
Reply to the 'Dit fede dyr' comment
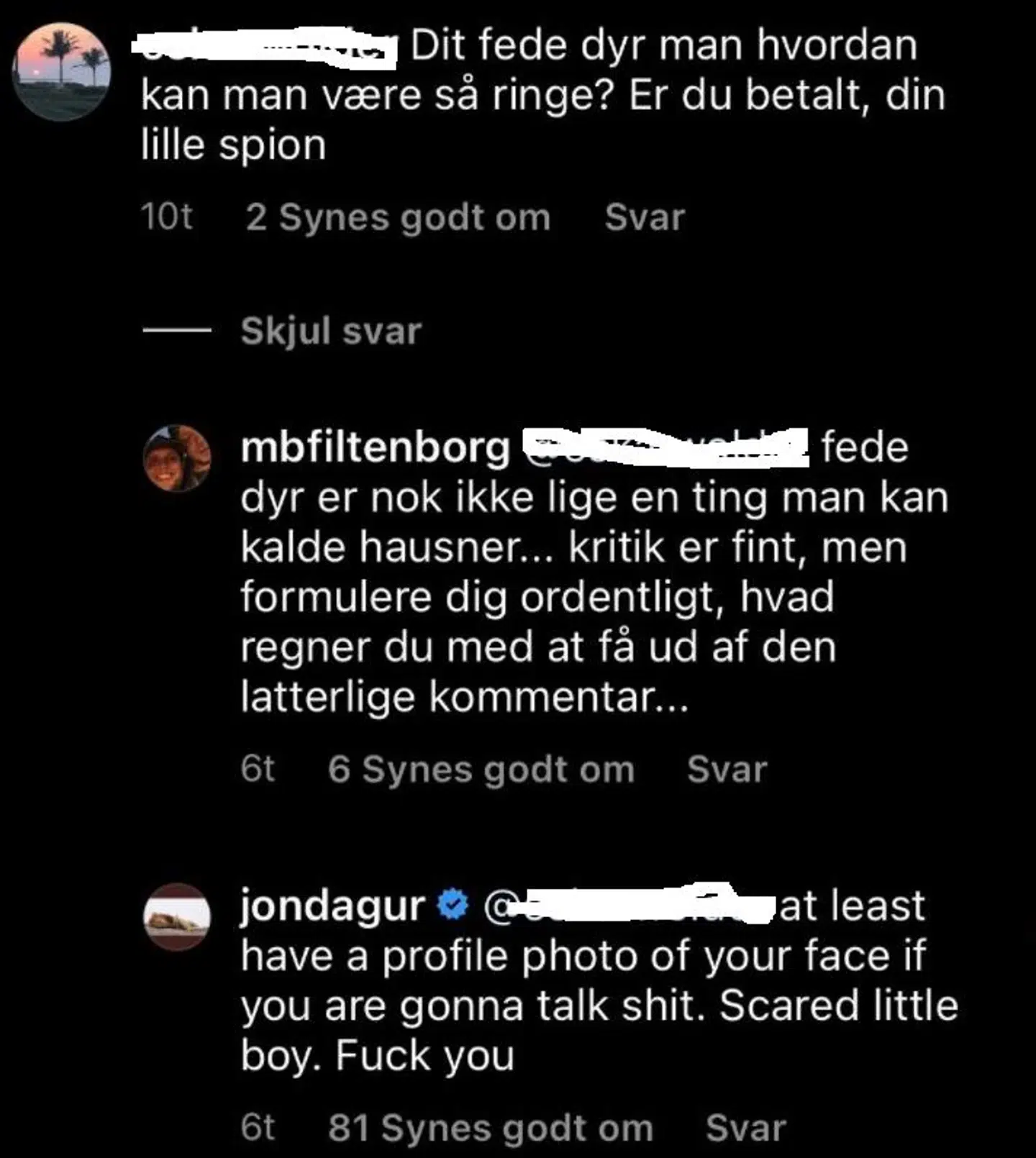click(644, 217)
